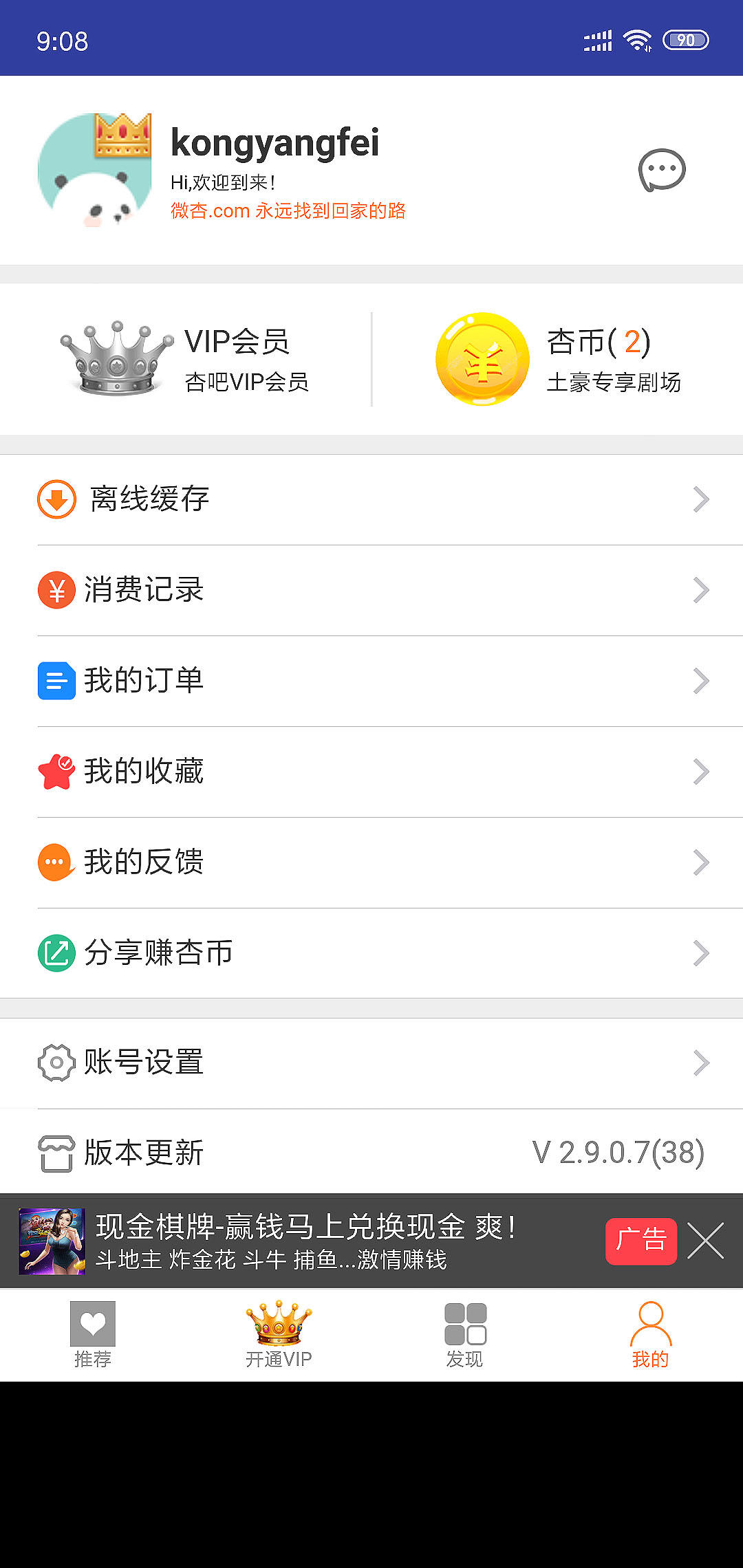Switch to the 推荐 tab
The width and height of the screenshot is (743, 1568).
click(x=93, y=1336)
